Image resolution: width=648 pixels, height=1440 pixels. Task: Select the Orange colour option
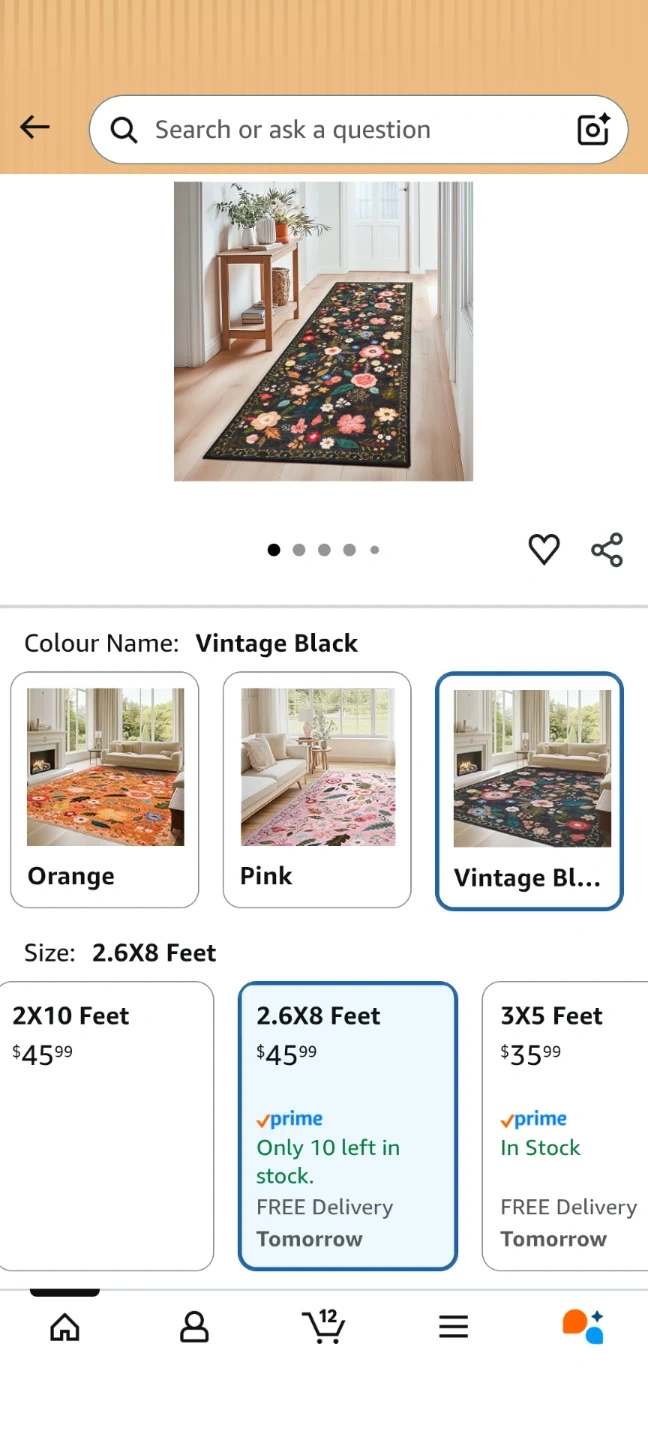(105, 789)
